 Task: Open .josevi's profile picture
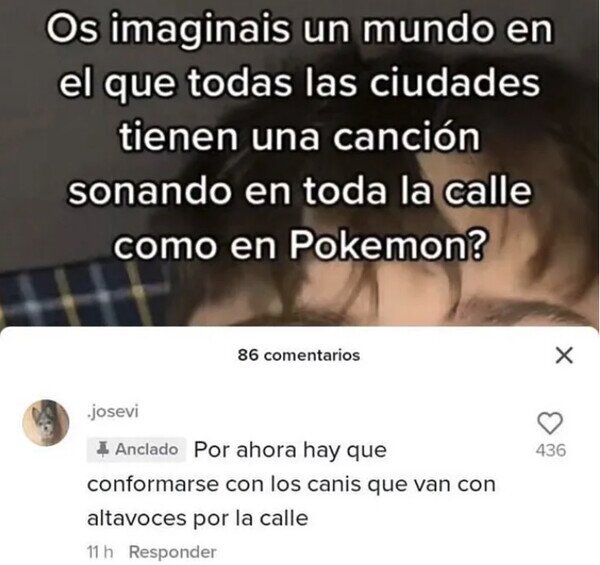pyautogui.click(x=46, y=423)
